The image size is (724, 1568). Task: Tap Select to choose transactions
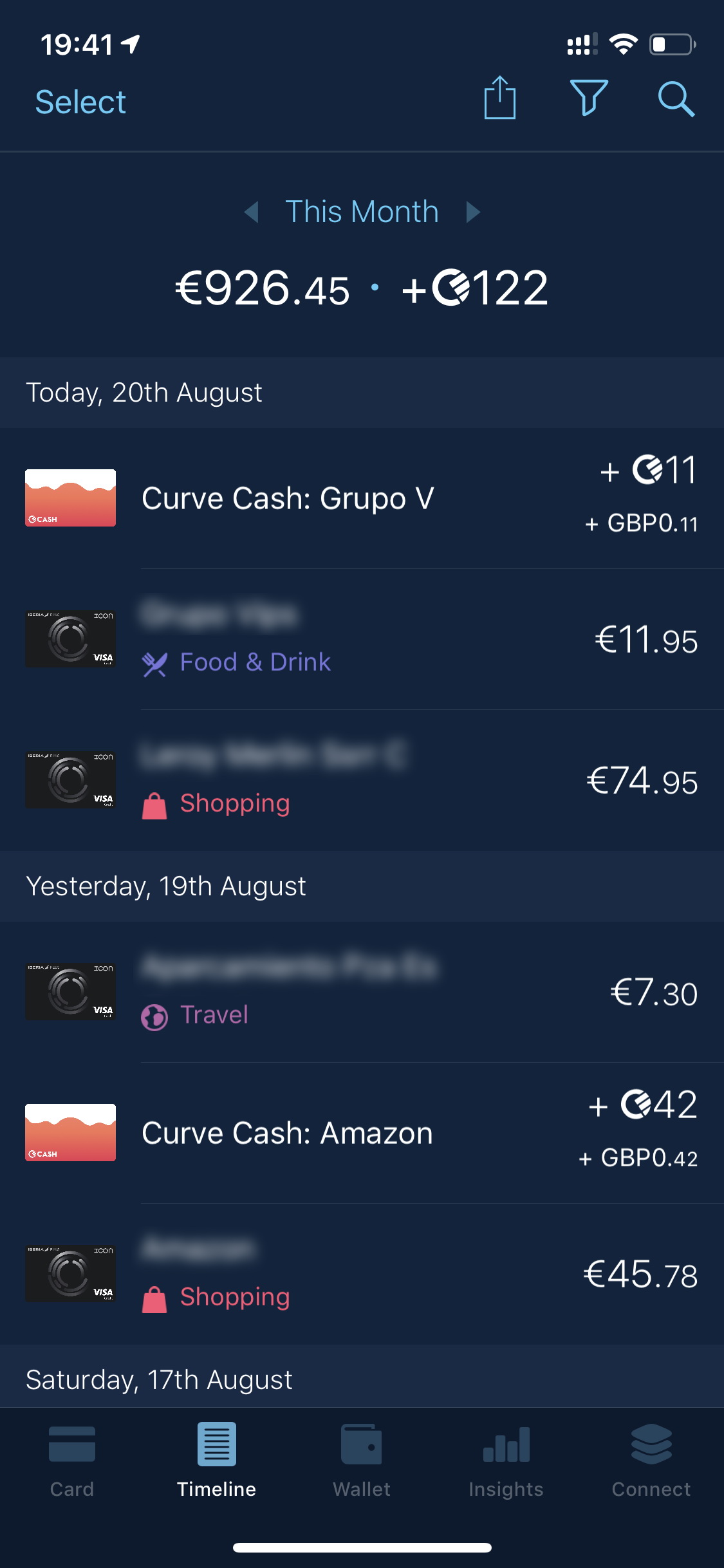pyautogui.click(x=80, y=102)
